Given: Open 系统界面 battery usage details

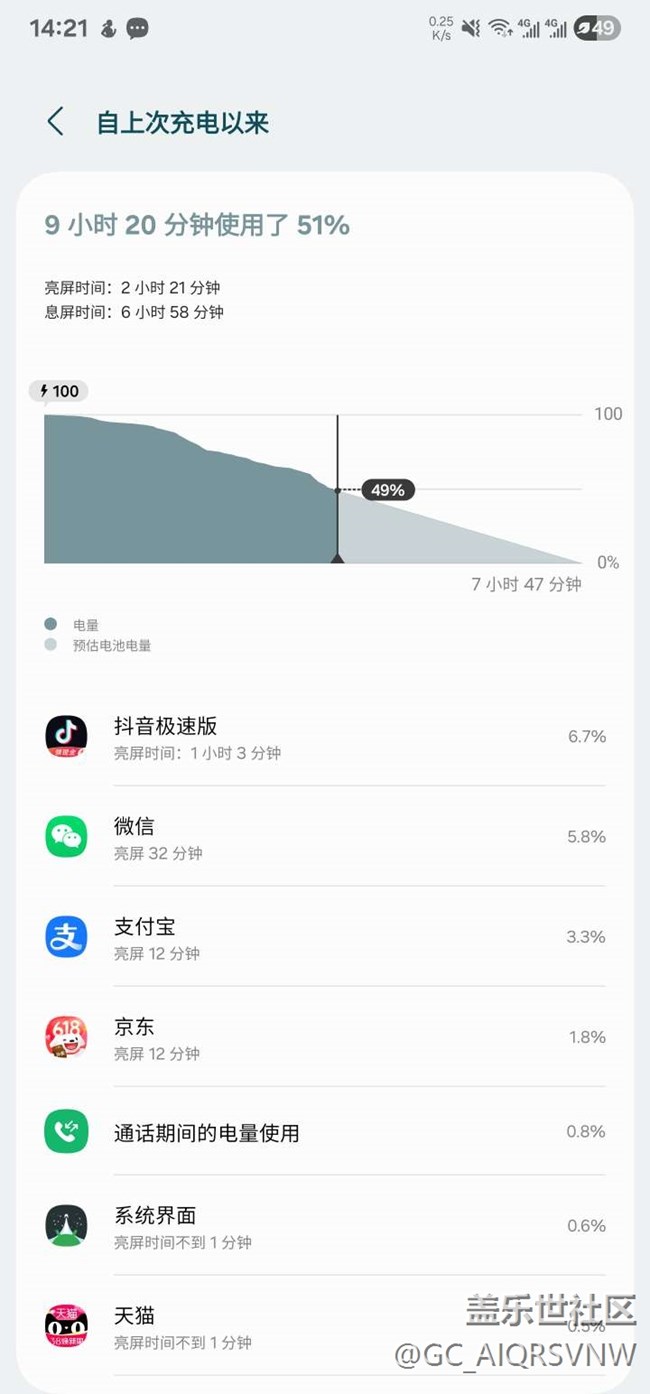Looking at the screenshot, I should [x=325, y=1226].
